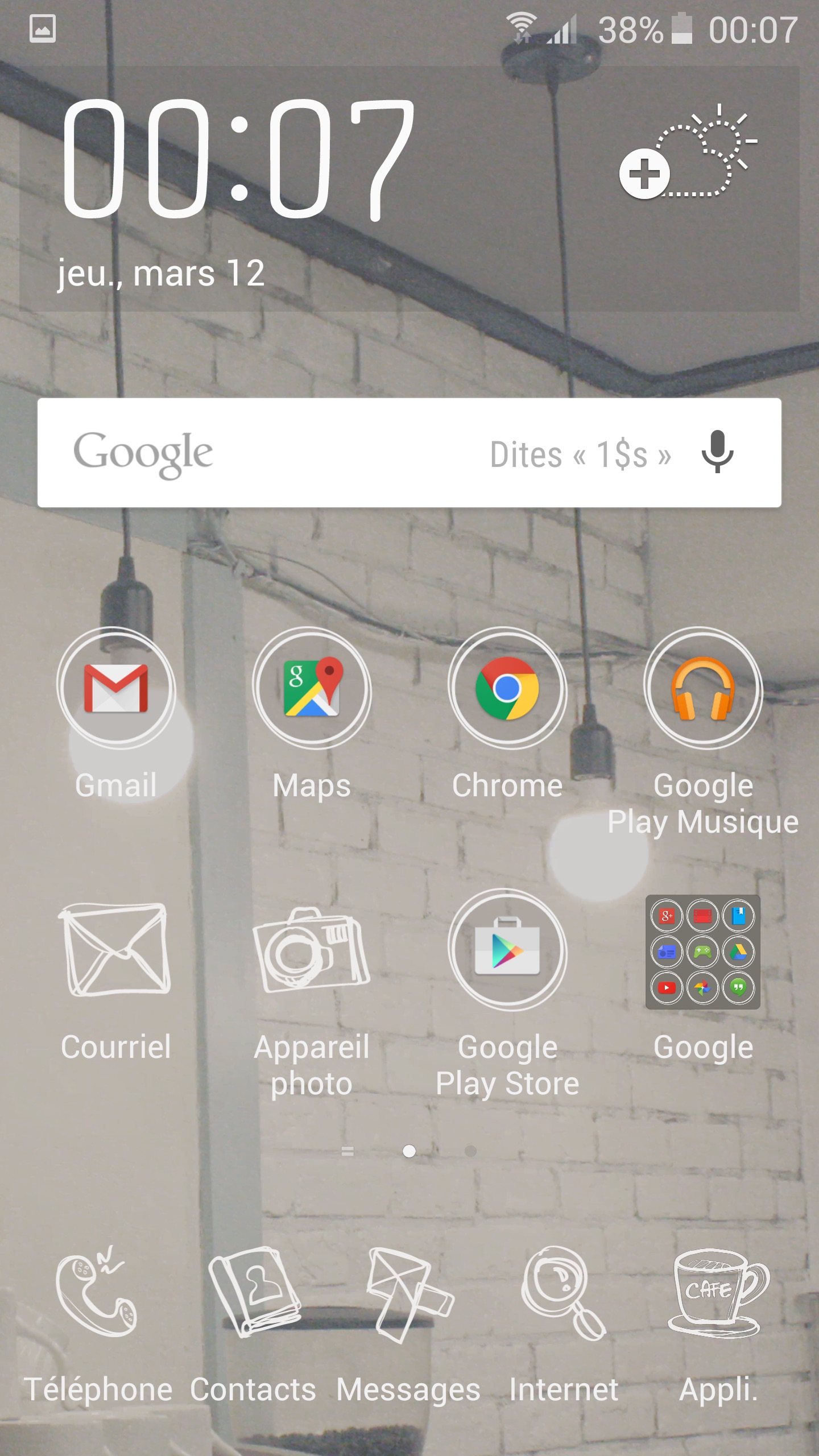819x1456 pixels.
Task: Open the Gmail app
Action: click(116, 689)
